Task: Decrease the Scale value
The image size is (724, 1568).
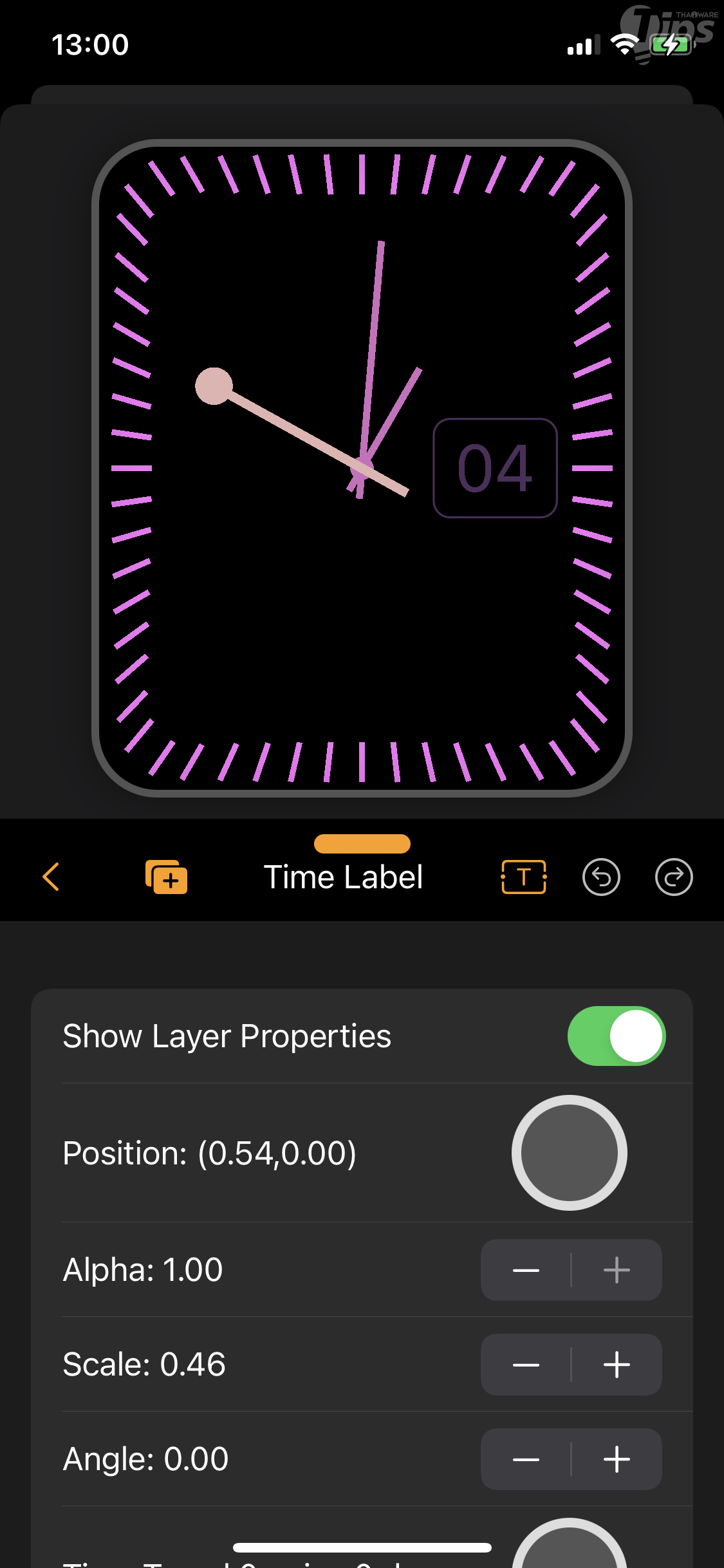Action: 526,1365
